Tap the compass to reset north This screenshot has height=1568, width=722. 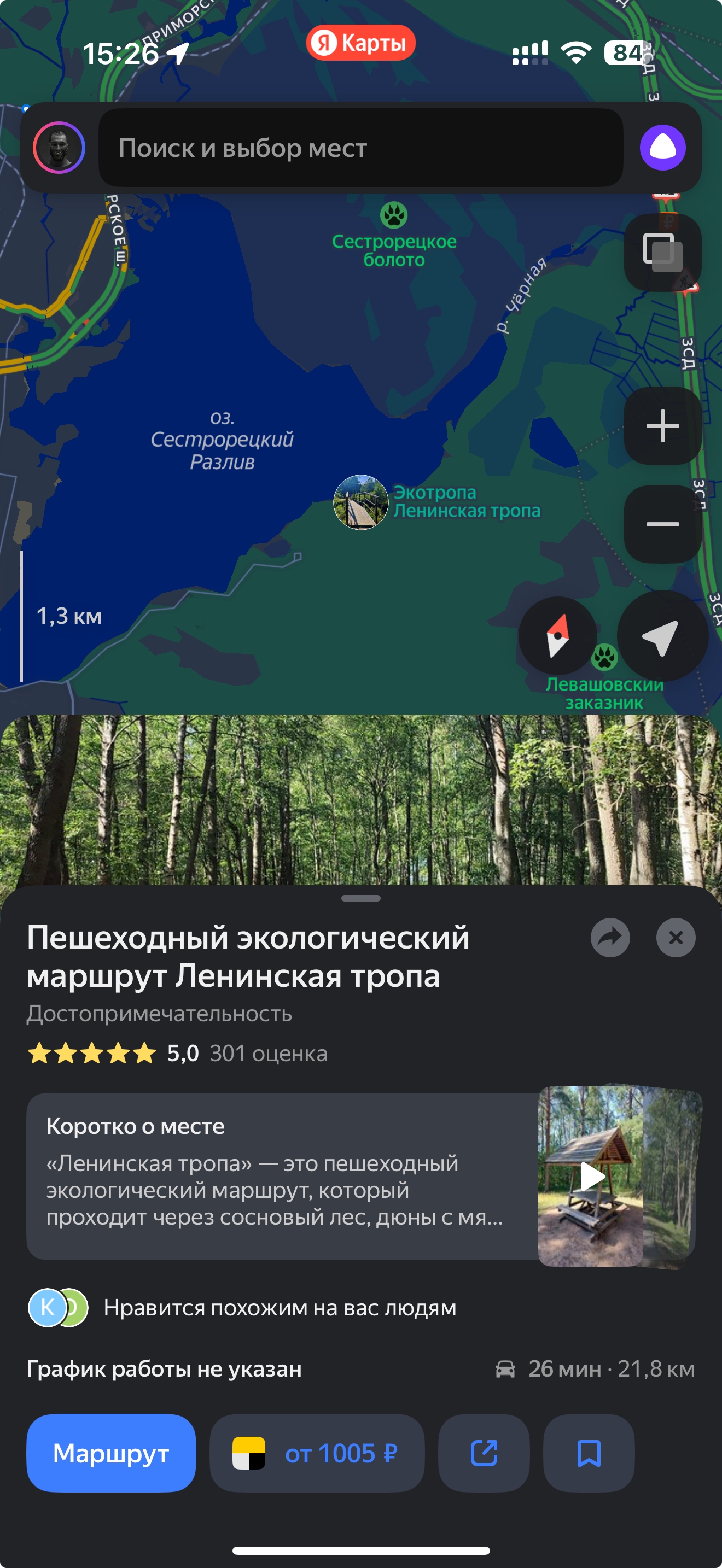[557, 635]
